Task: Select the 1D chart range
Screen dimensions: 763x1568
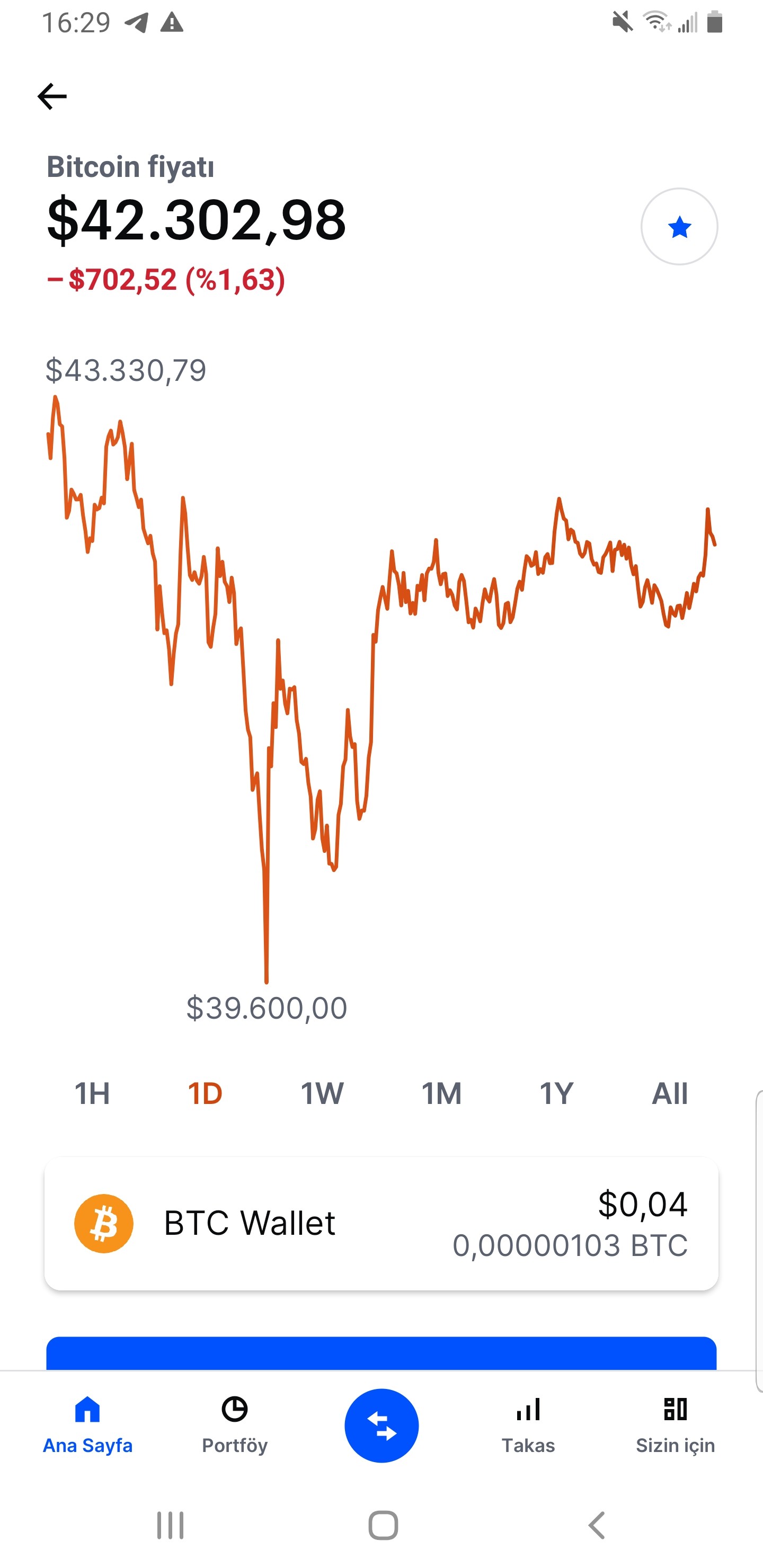Action: tap(205, 1093)
